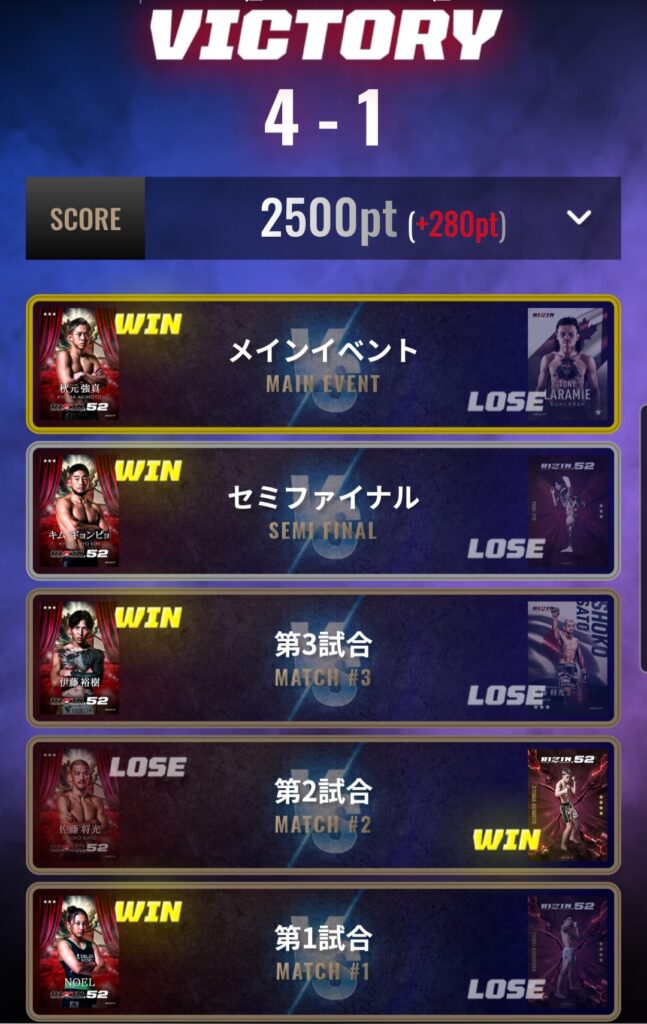647x1024 pixels.
Task: Open the Match #1 result card
Action: click(x=323, y=952)
